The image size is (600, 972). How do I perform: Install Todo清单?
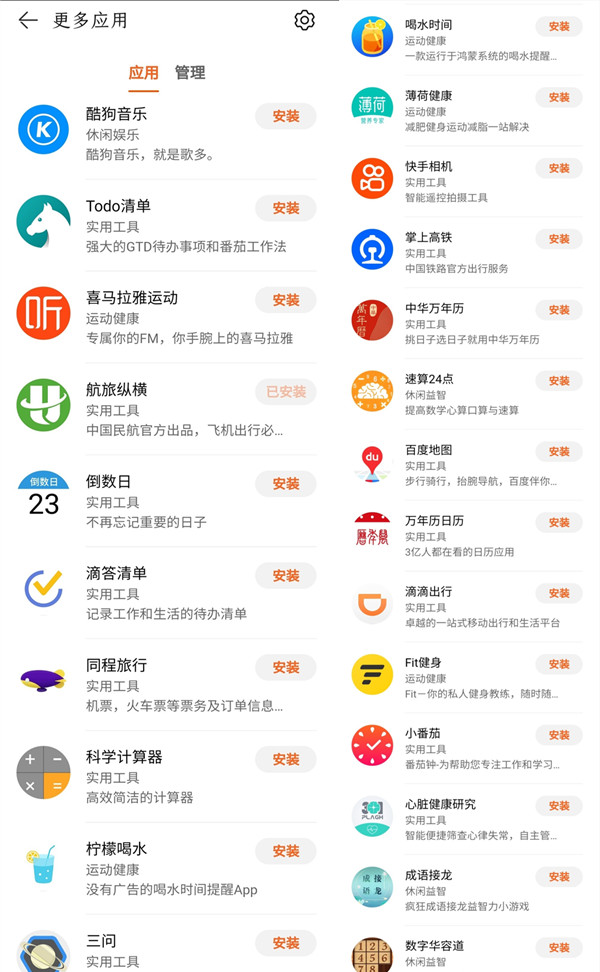[x=286, y=208]
